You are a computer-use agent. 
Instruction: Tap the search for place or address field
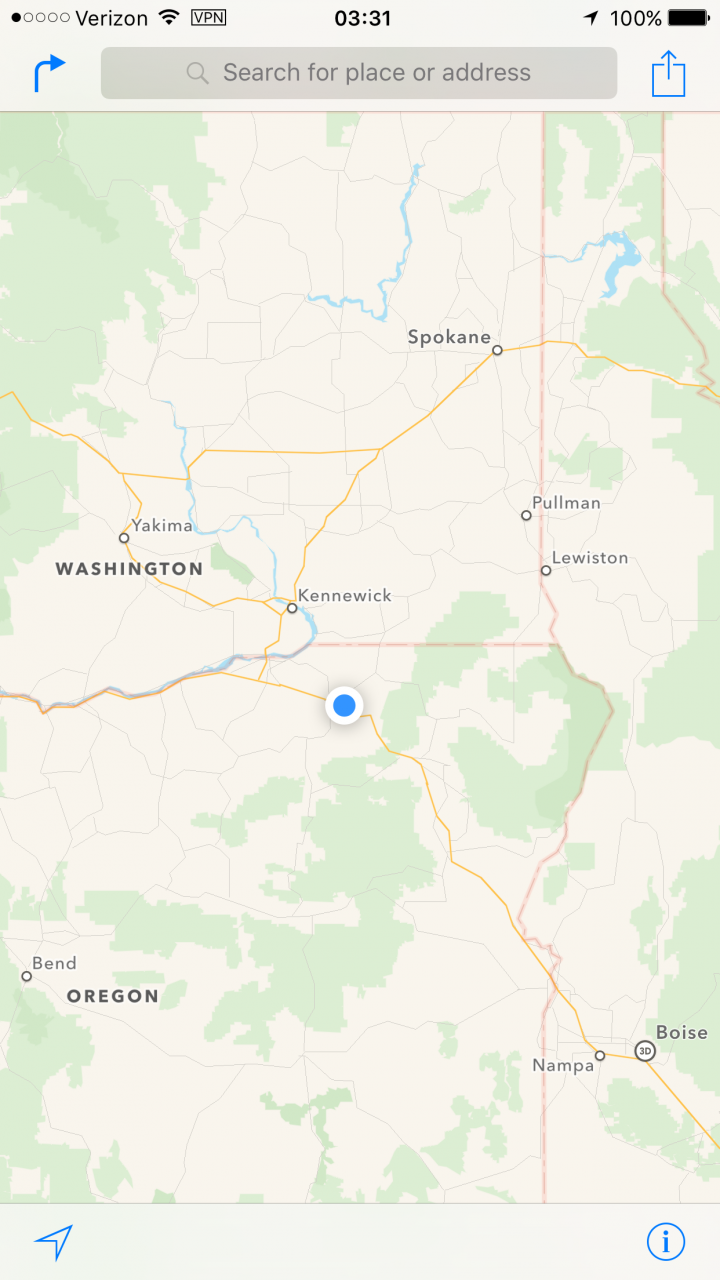point(359,73)
